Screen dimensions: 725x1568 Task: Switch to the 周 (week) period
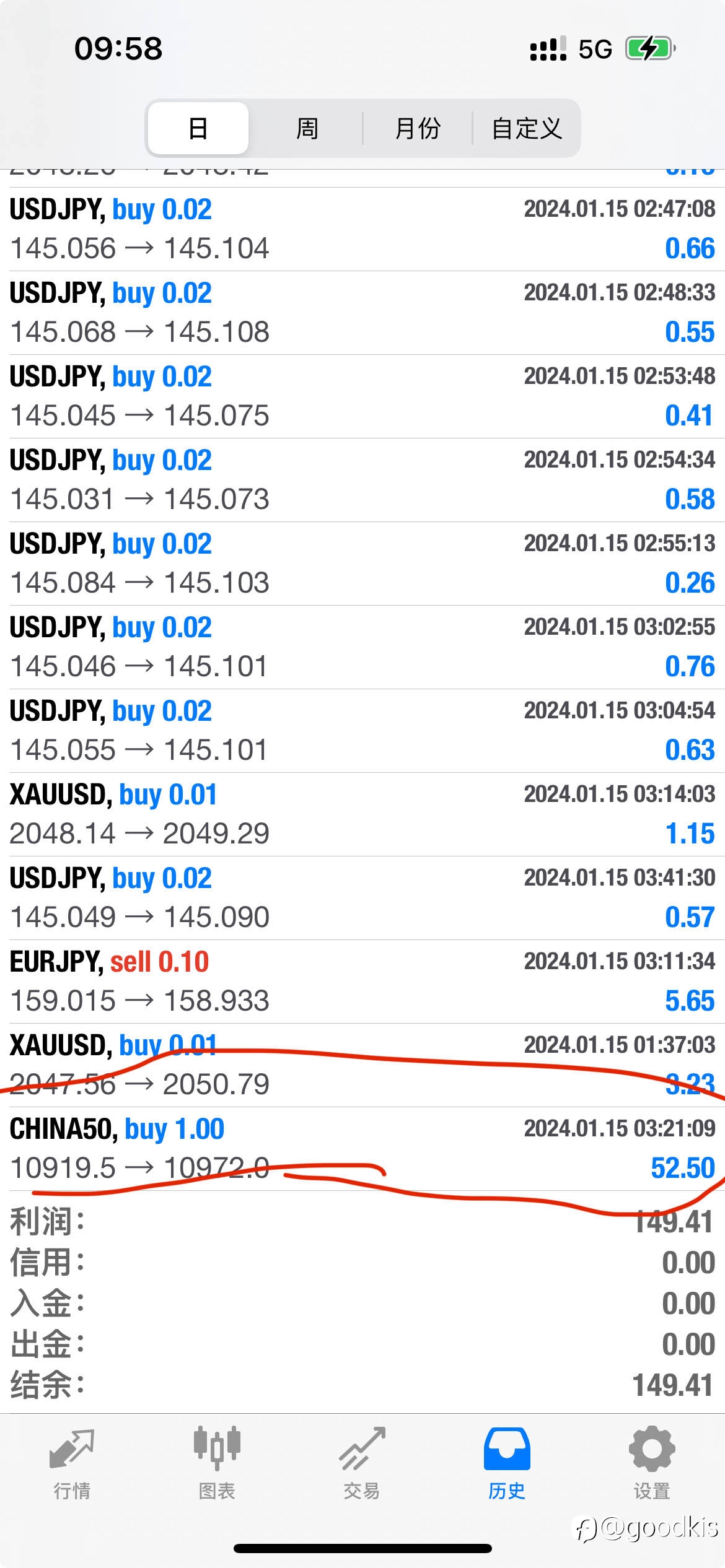point(307,128)
